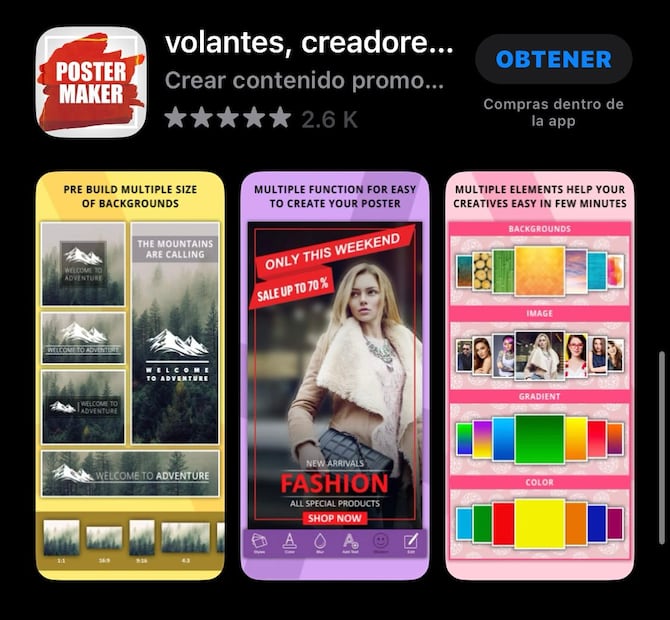Open the Poster Maker app icon
This screenshot has width=670, height=620.
tap(91, 81)
